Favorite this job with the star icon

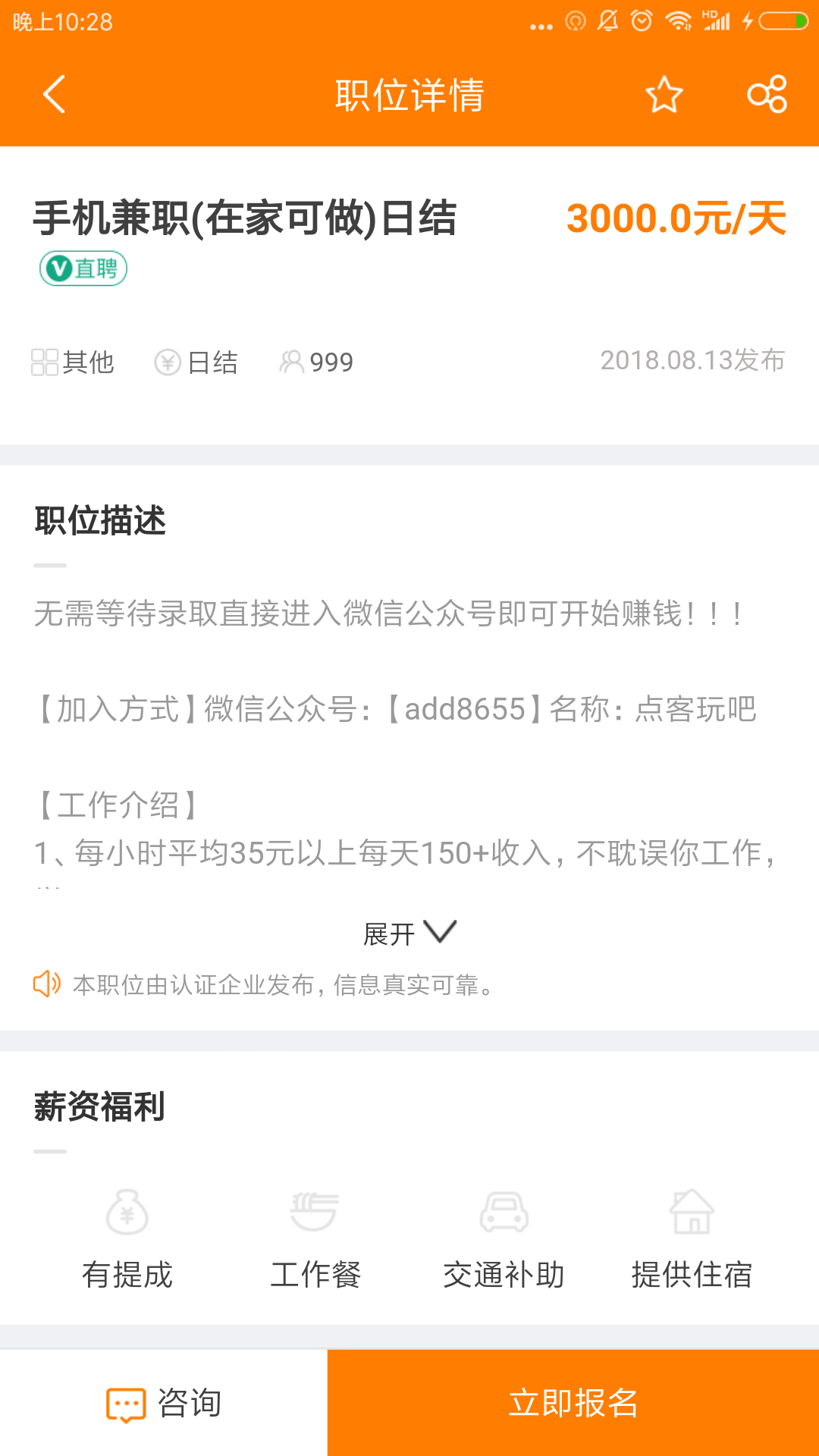(x=664, y=94)
